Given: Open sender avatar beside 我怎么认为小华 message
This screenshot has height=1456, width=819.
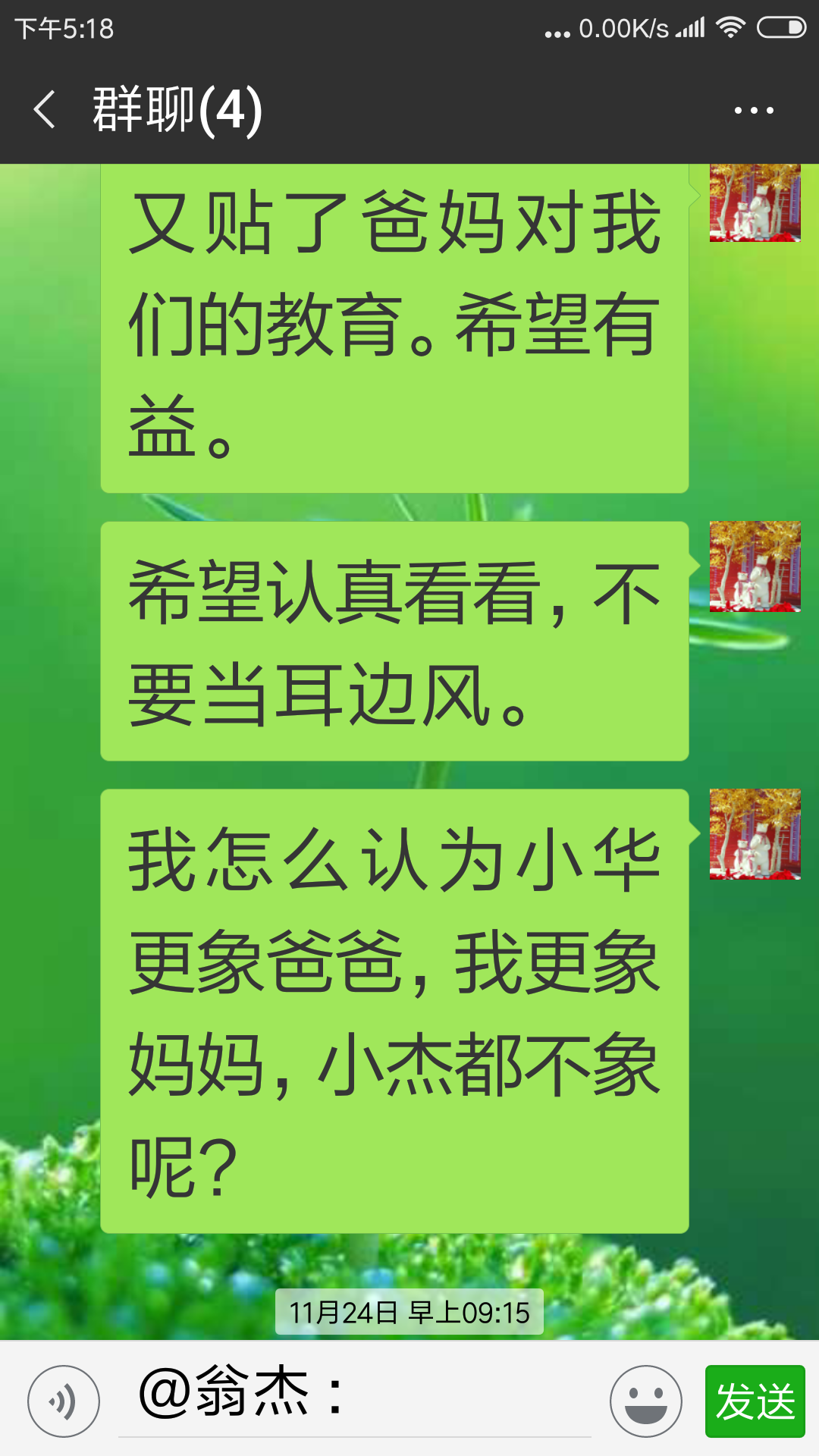Looking at the screenshot, I should point(755,834).
